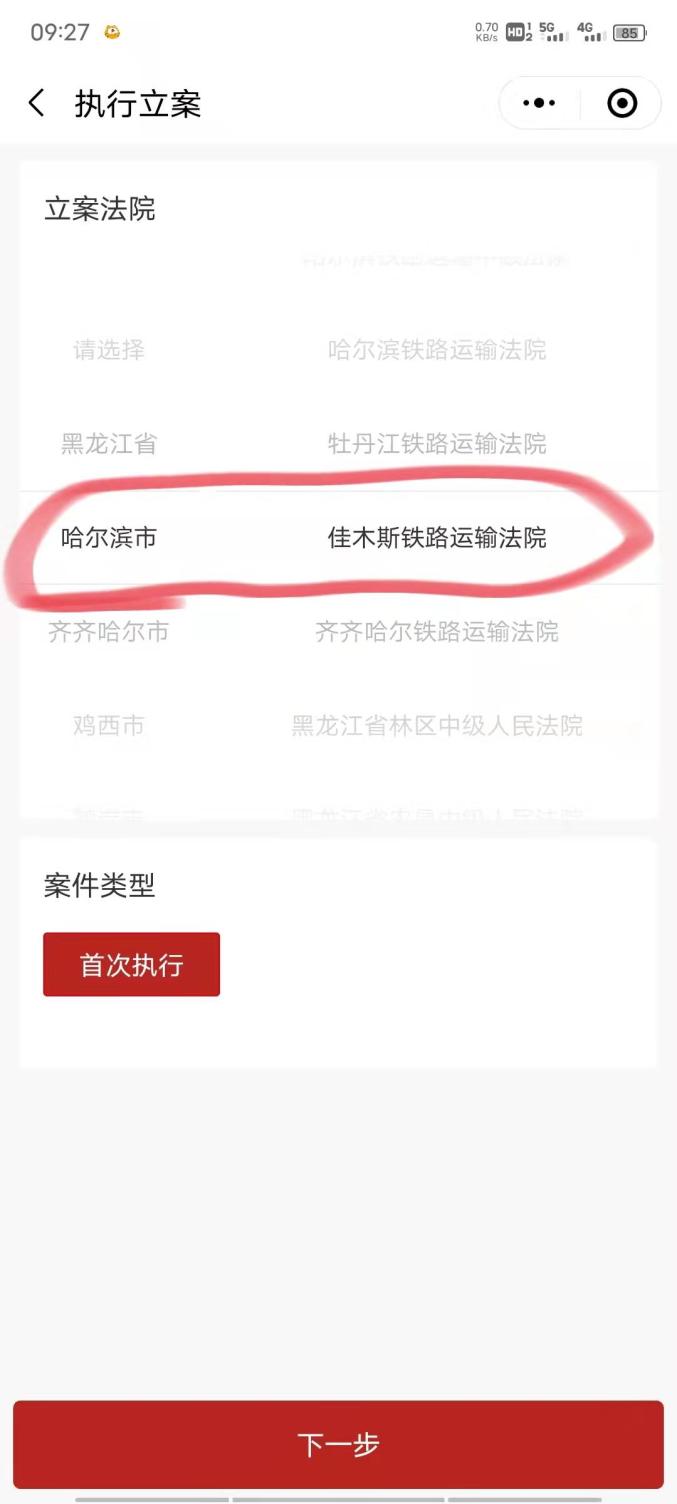
Task: Choose 齐齐哈尔市 in the picker
Action: coord(109,632)
